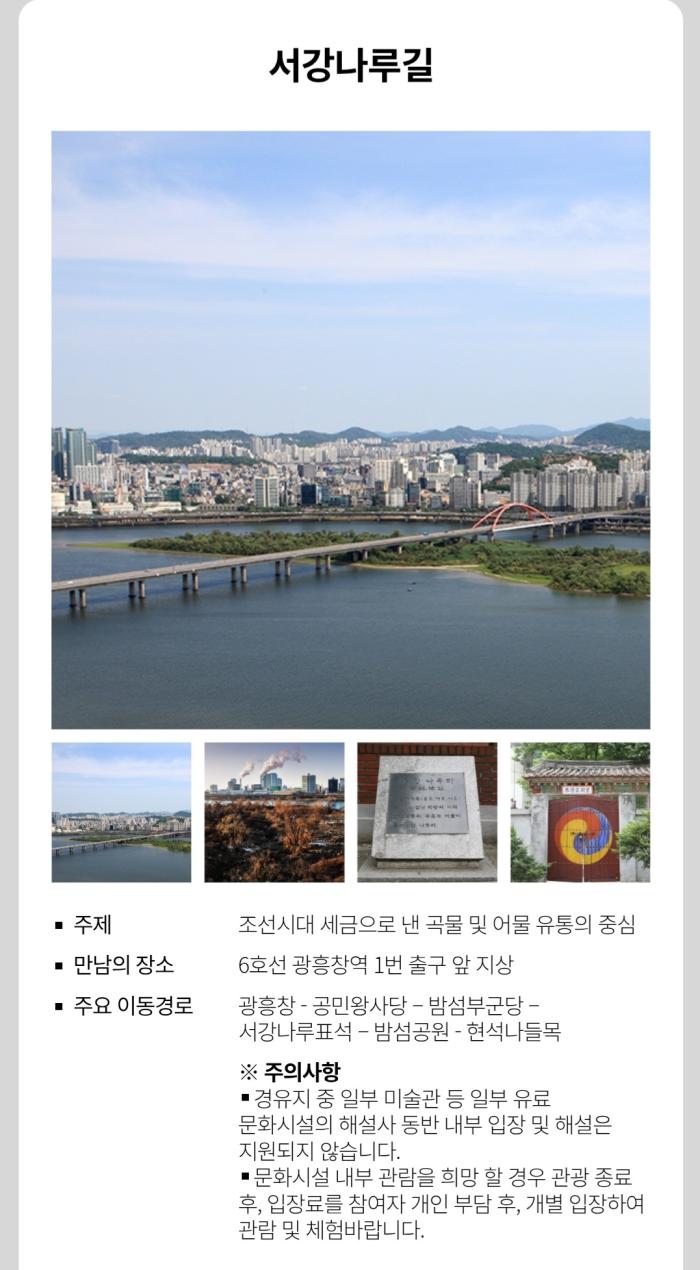View the stone marker thumbnail photo
700x1270 pixels.
pos(427,812)
